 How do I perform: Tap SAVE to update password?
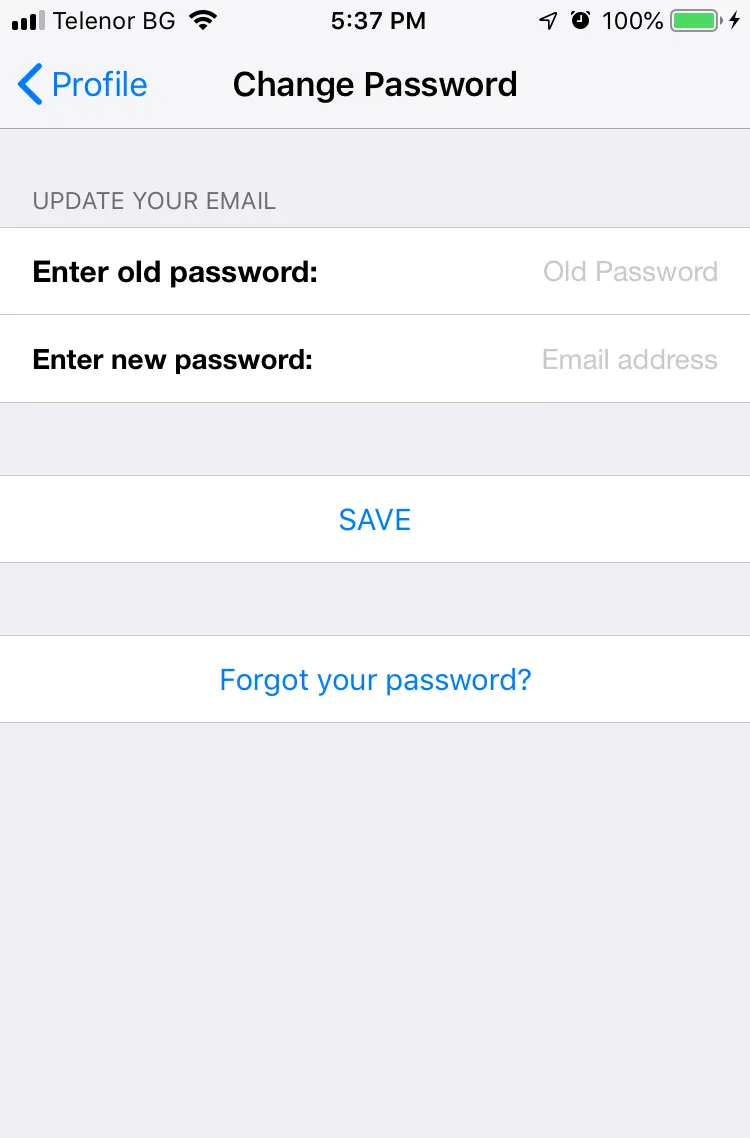[x=375, y=520]
